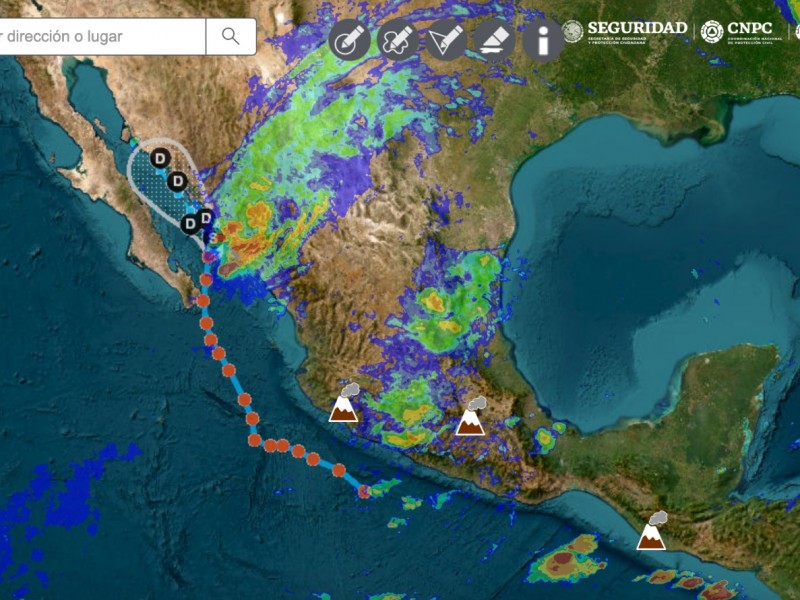800x600 pixels.
Task: Open the information button
Action: click(543, 40)
